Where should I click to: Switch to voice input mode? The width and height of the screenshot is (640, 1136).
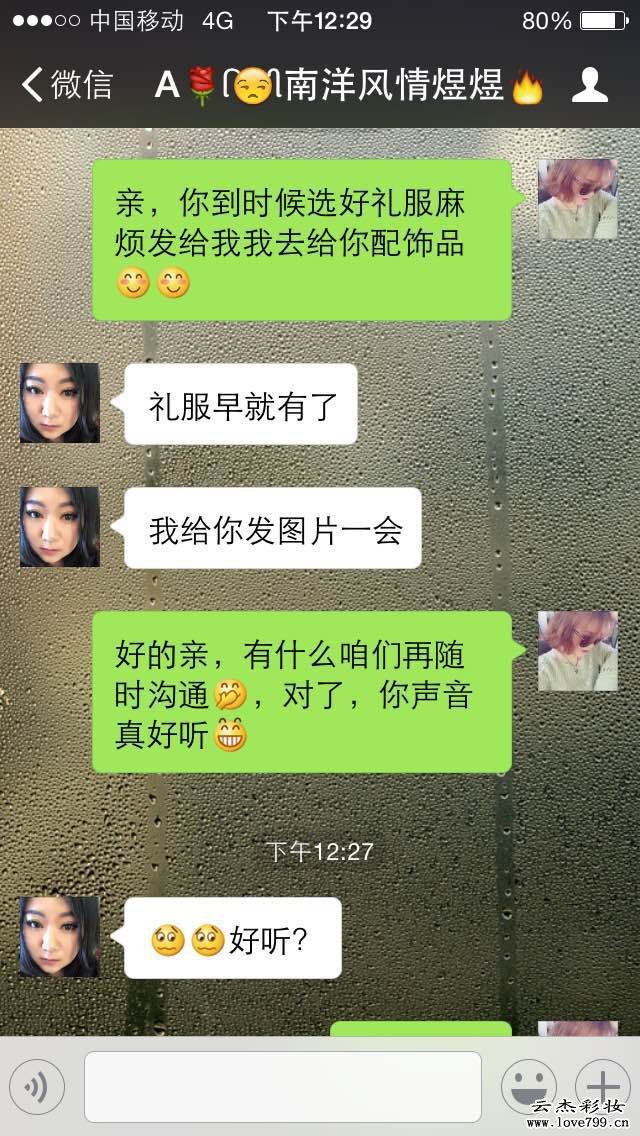(x=37, y=1087)
